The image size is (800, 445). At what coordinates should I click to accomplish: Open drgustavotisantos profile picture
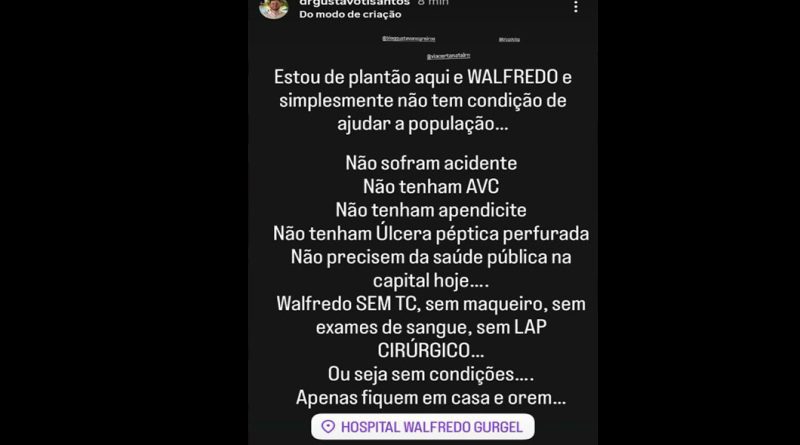pos(273,8)
